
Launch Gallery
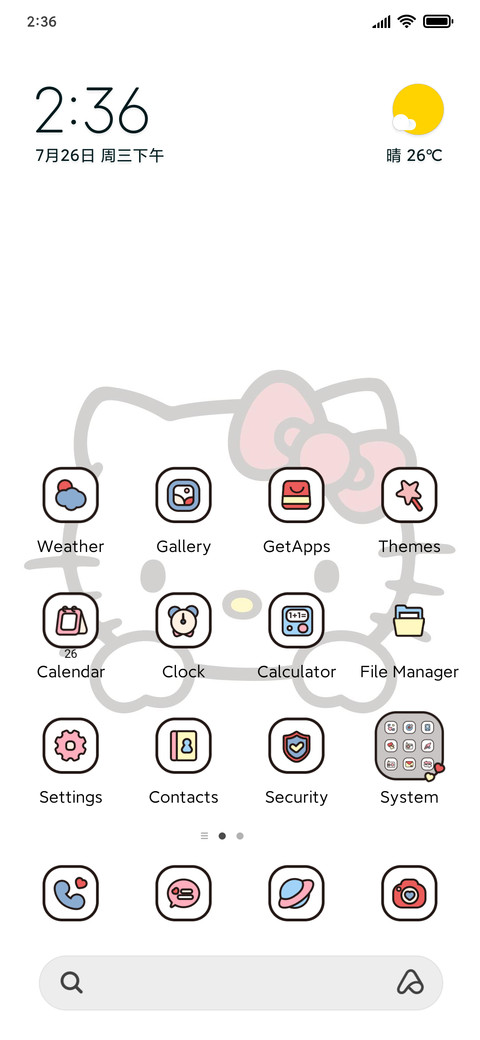click(x=184, y=495)
